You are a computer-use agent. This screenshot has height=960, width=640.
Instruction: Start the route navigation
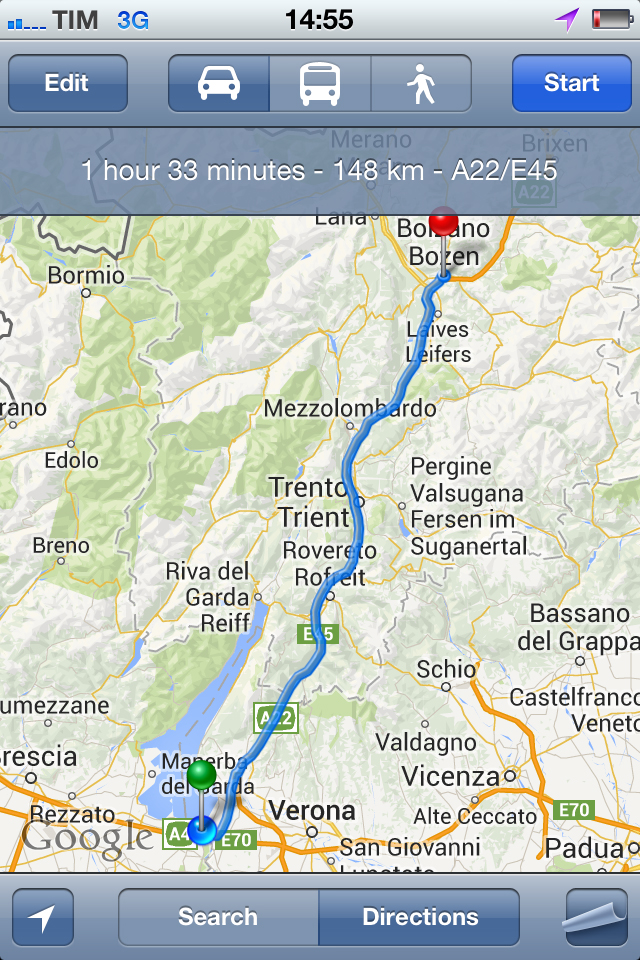[571, 83]
